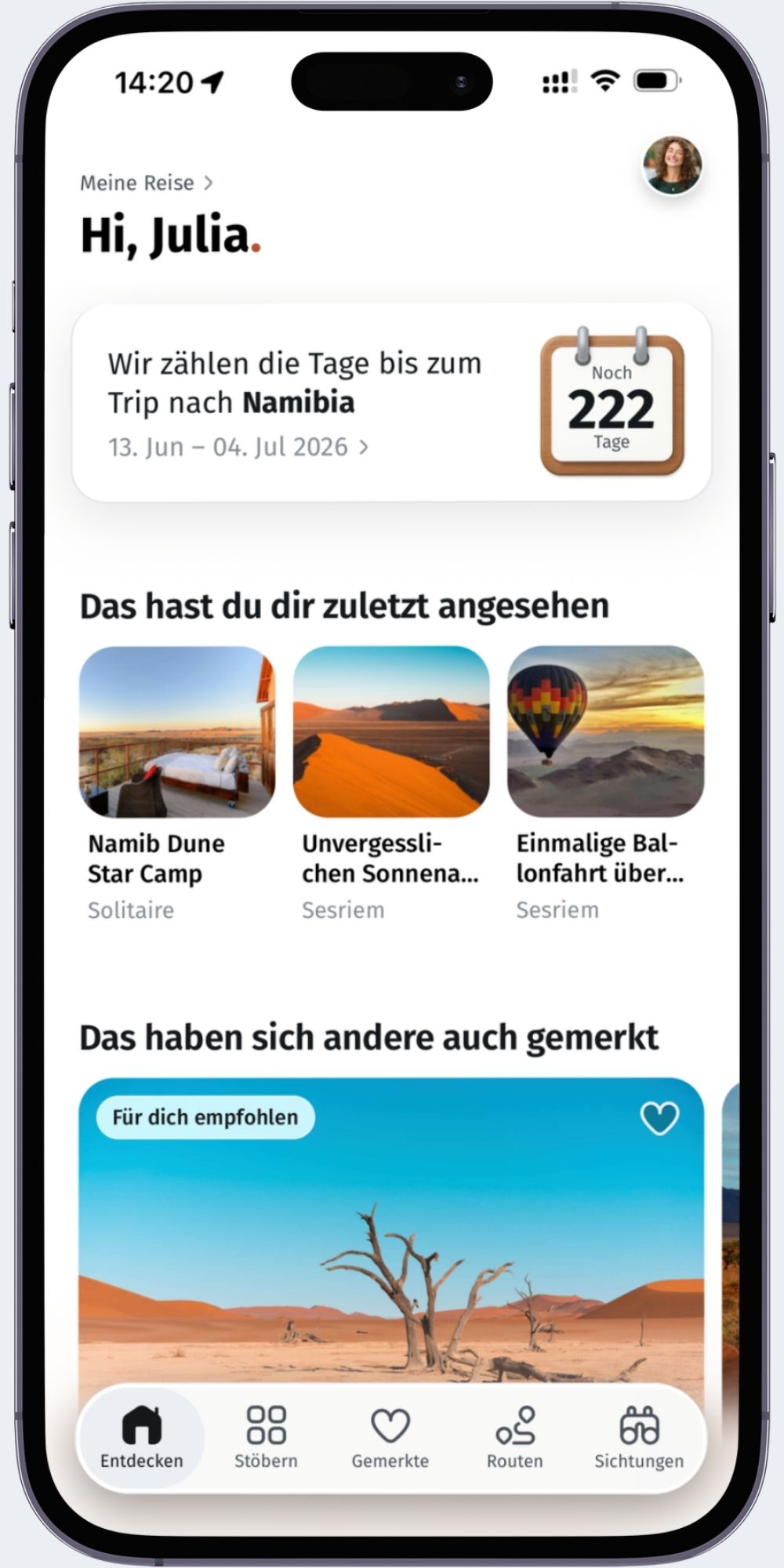Switch to the Sichtungen tab
Screen dimensions: 784x1568
point(639,1437)
